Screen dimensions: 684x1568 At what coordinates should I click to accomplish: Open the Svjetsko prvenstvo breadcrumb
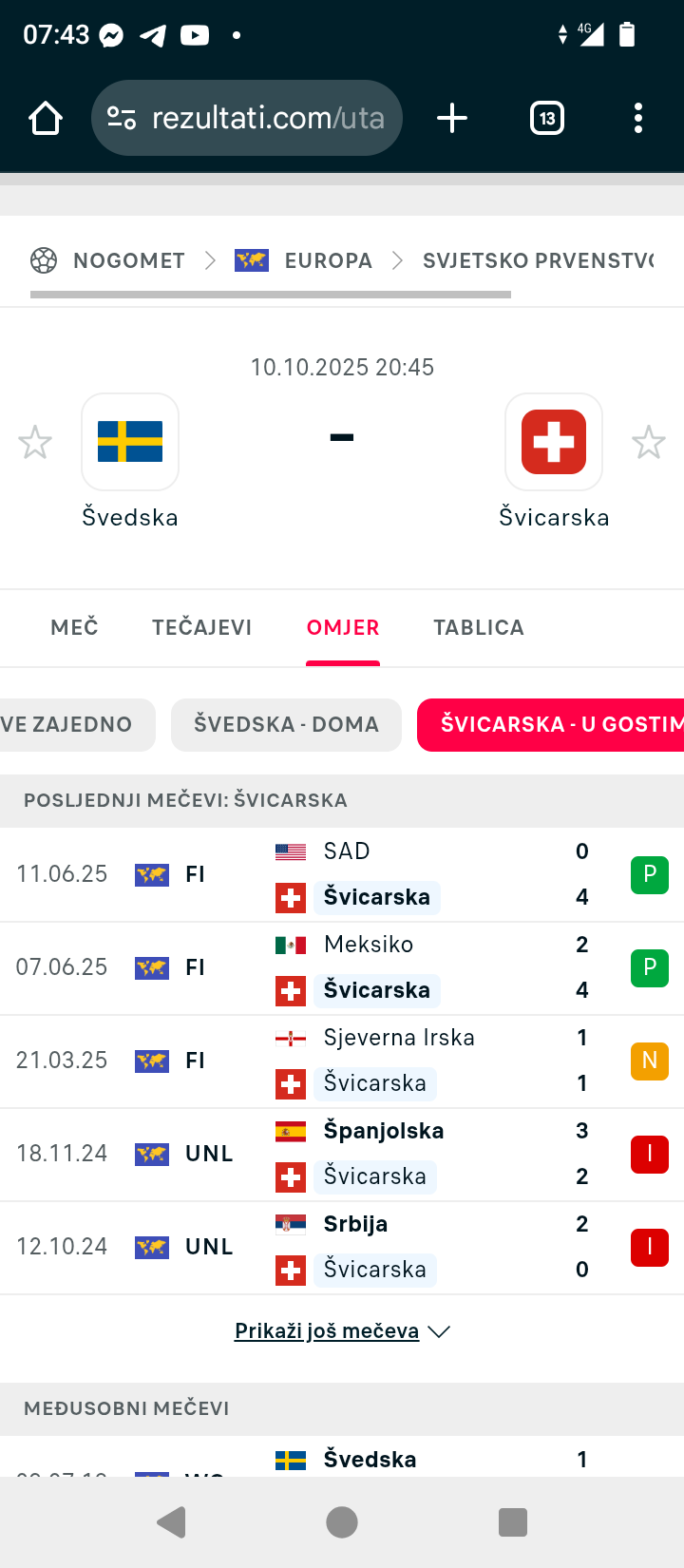coord(538,260)
